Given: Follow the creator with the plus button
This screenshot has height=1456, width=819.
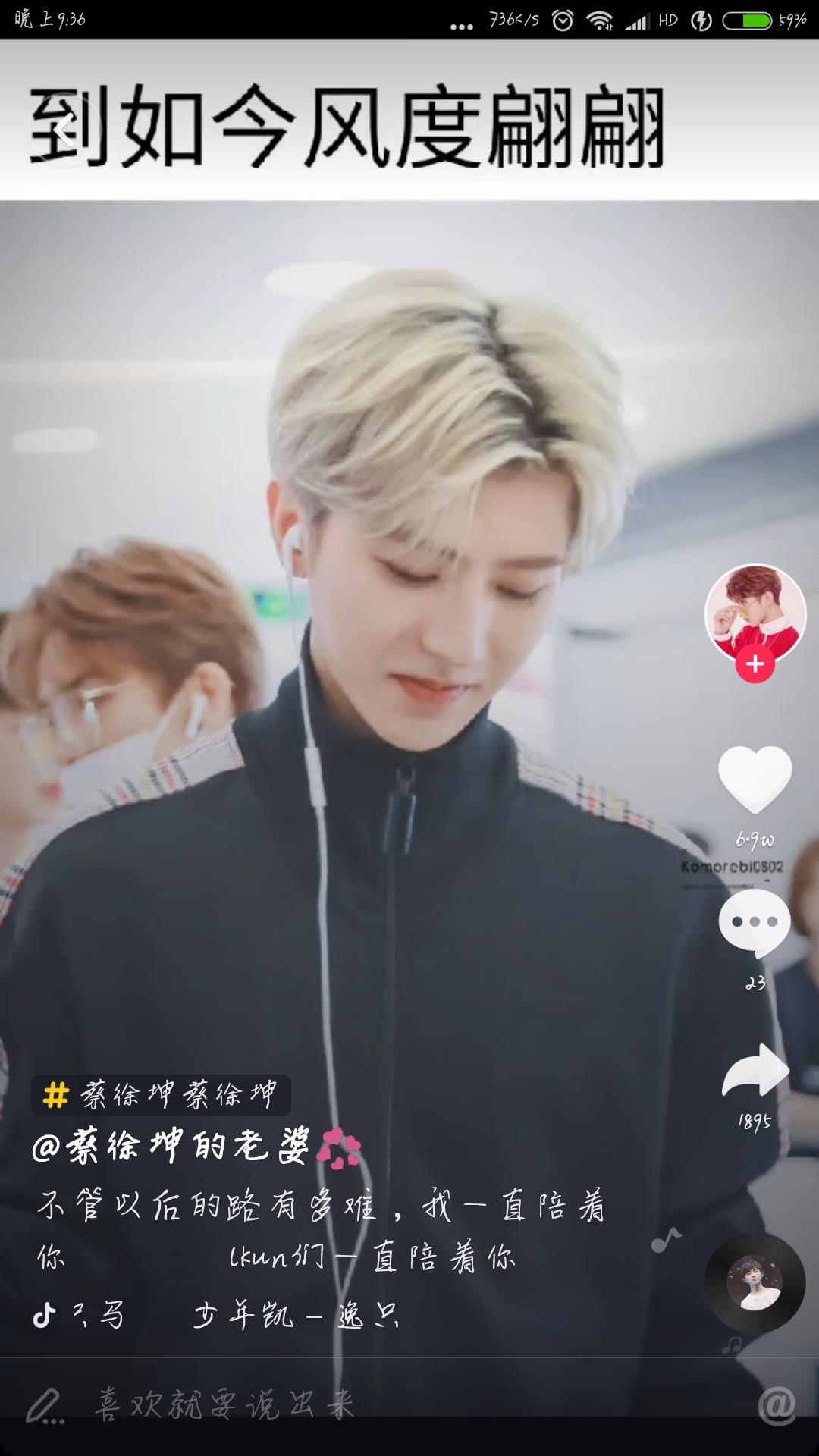Looking at the screenshot, I should tap(755, 664).
